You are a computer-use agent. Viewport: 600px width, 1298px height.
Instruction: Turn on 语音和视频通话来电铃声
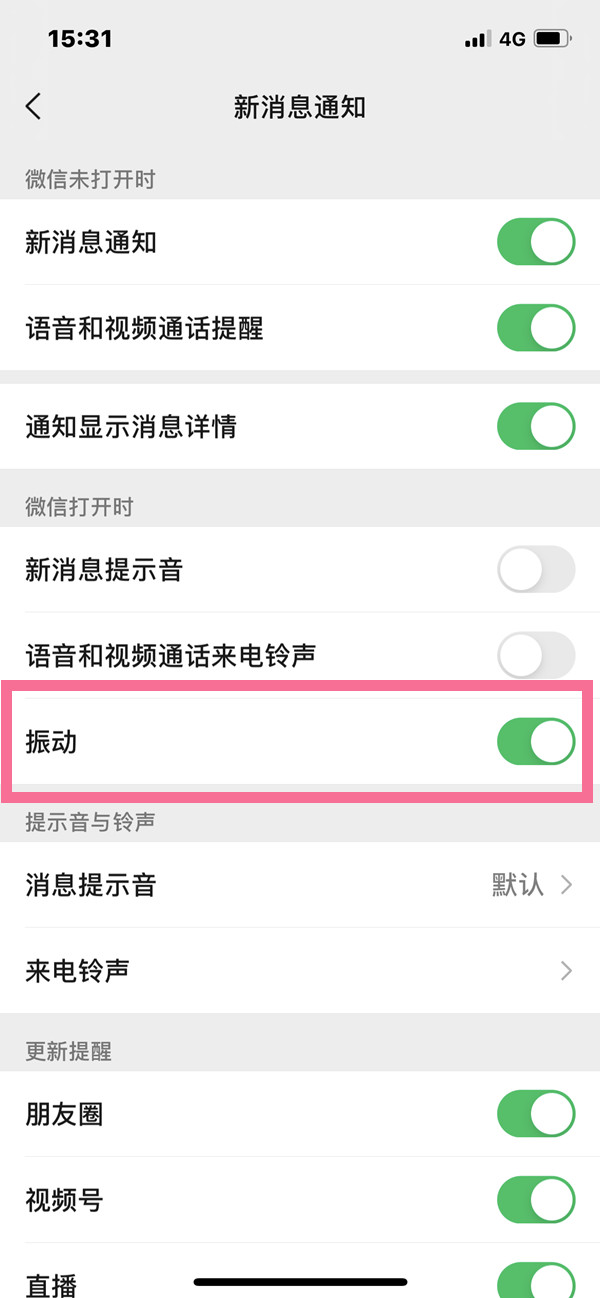click(x=536, y=656)
